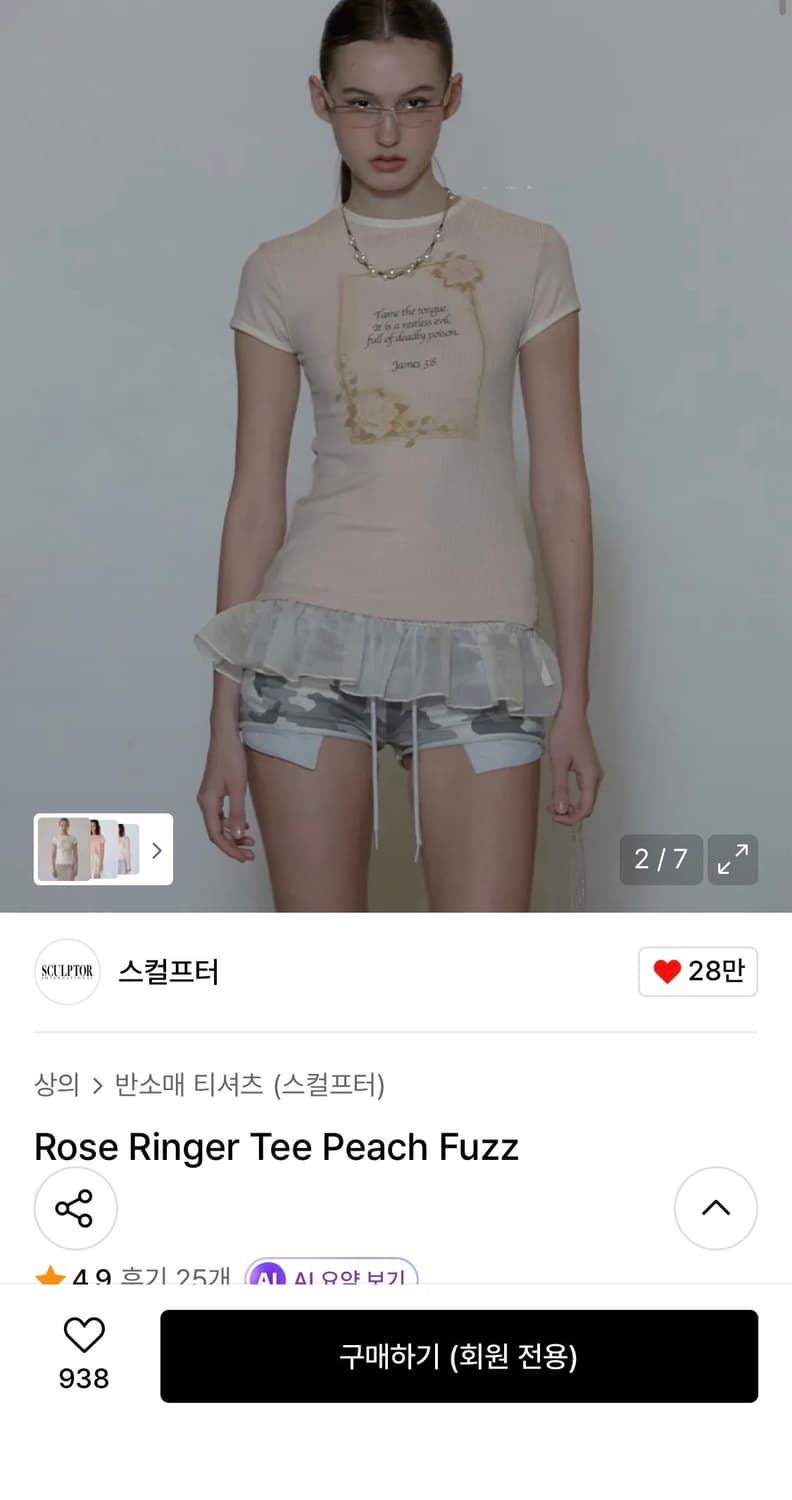This screenshot has width=792, height=1500.
Task: Click the fullscreen expand icon on the photo
Action: point(733,860)
